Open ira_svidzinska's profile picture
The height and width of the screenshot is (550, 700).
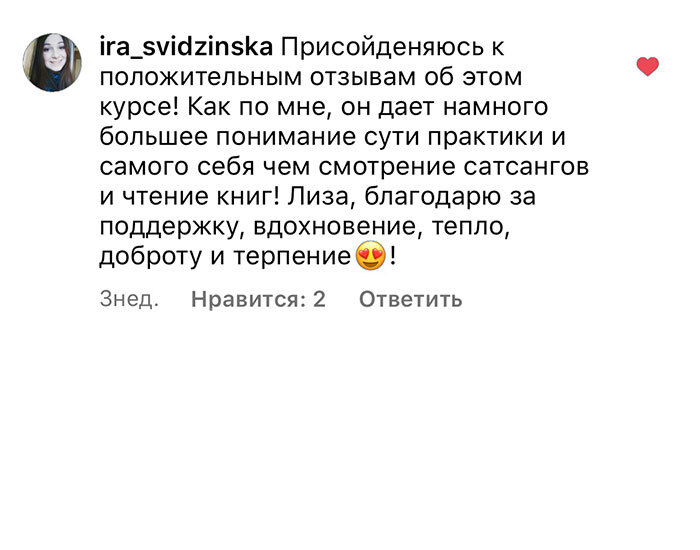[52, 62]
